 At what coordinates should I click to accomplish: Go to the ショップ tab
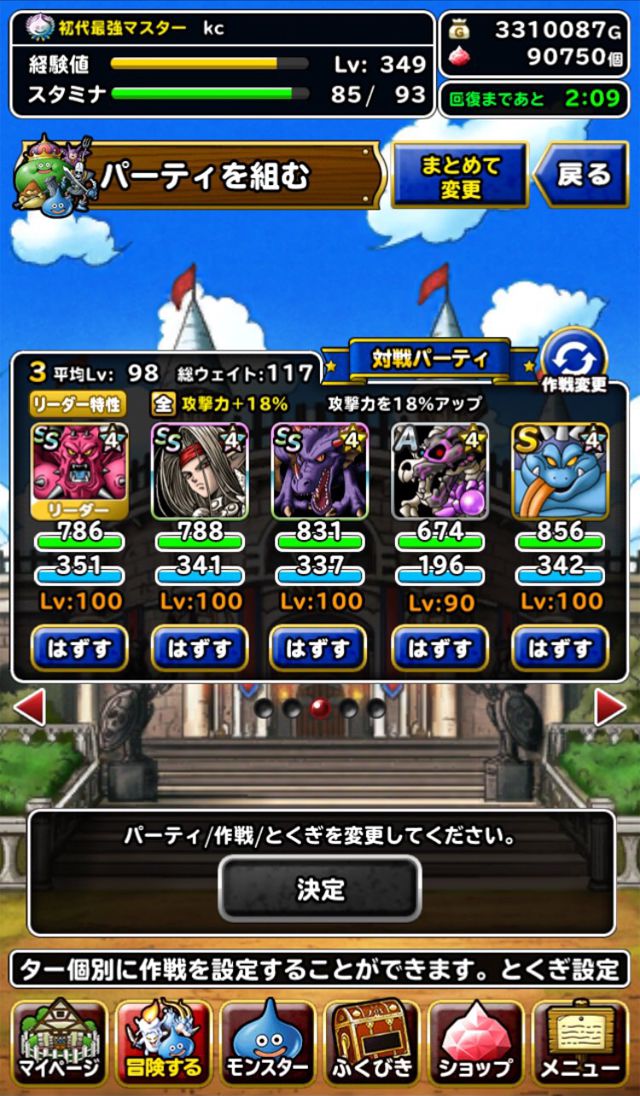(x=476, y=1042)
